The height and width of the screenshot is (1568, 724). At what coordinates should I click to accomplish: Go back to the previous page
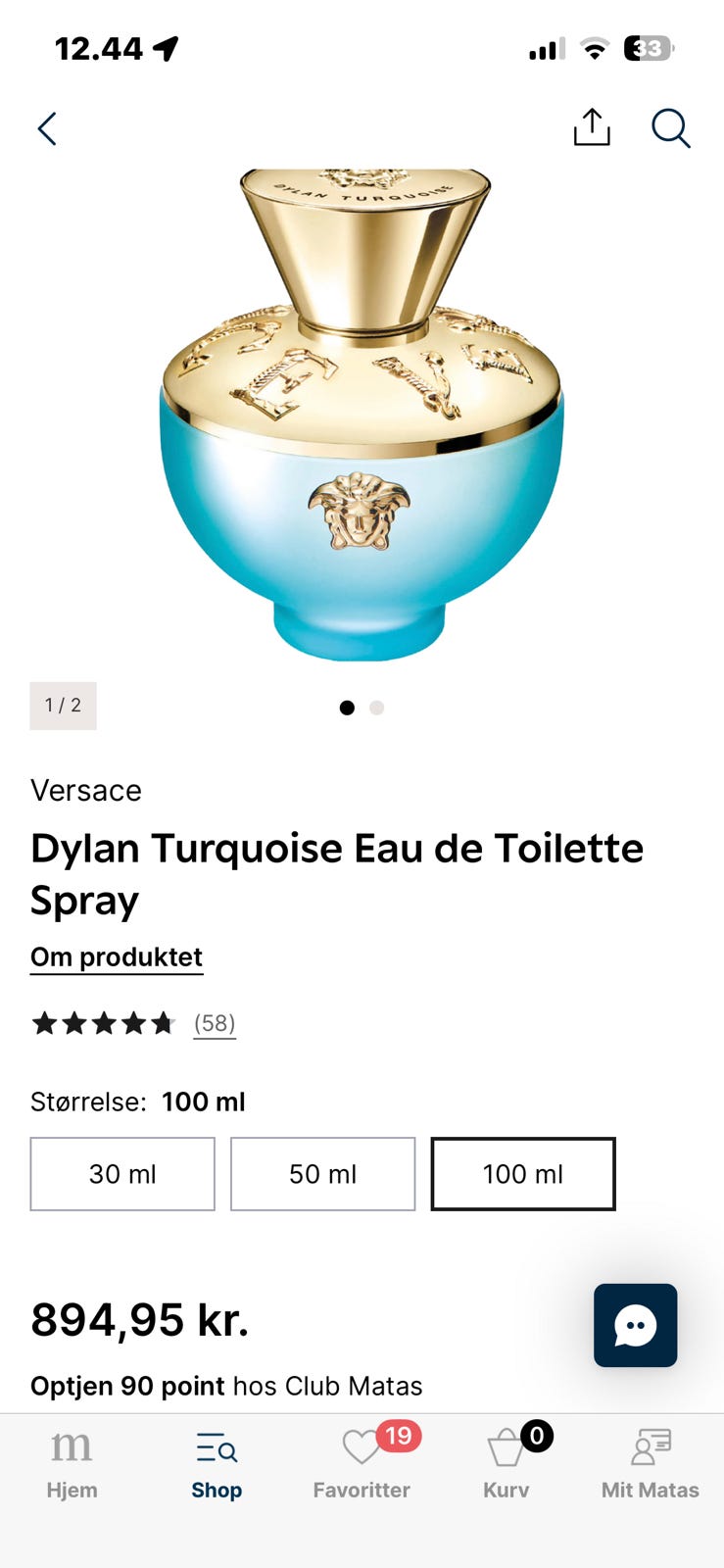[47, 128]
